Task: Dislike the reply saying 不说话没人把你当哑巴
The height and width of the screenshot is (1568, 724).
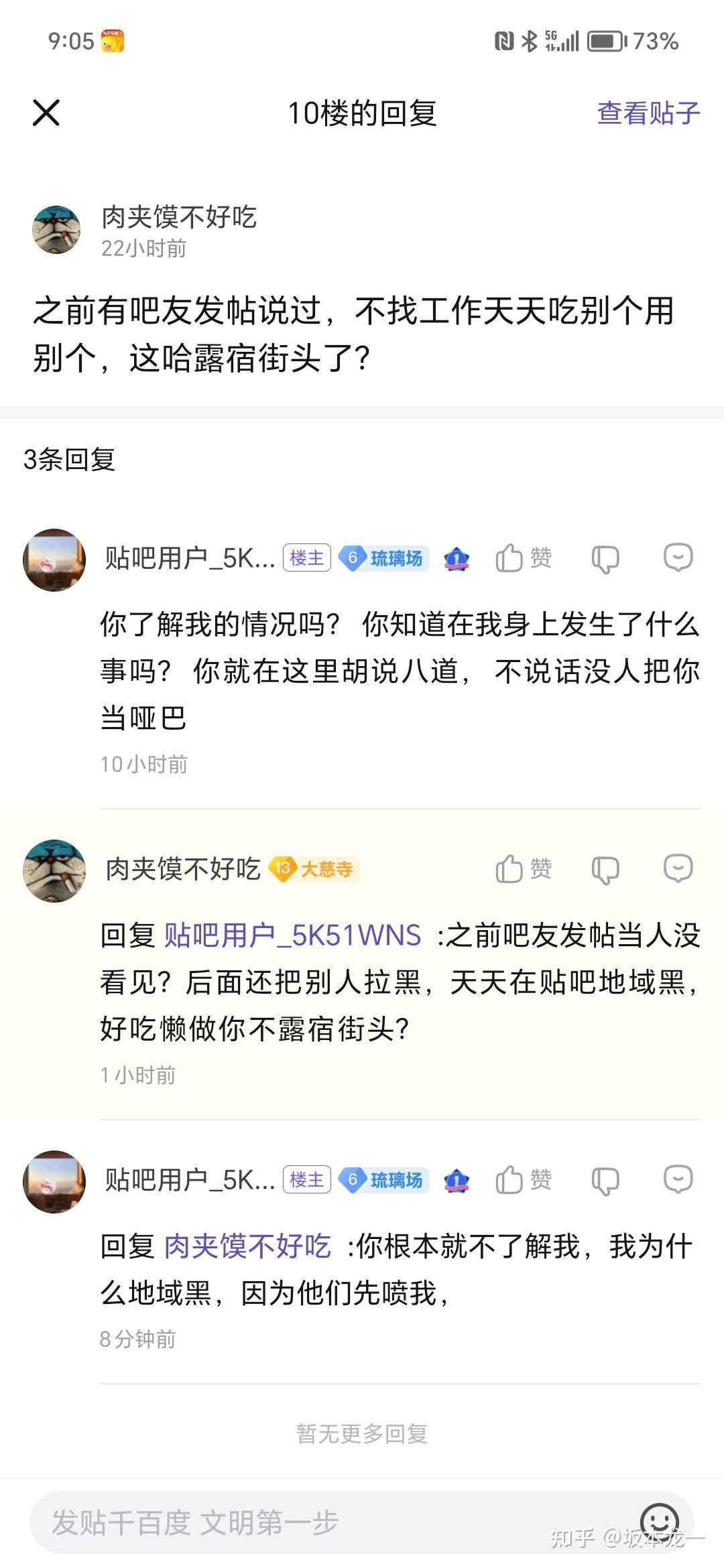Action: [605, 559]
